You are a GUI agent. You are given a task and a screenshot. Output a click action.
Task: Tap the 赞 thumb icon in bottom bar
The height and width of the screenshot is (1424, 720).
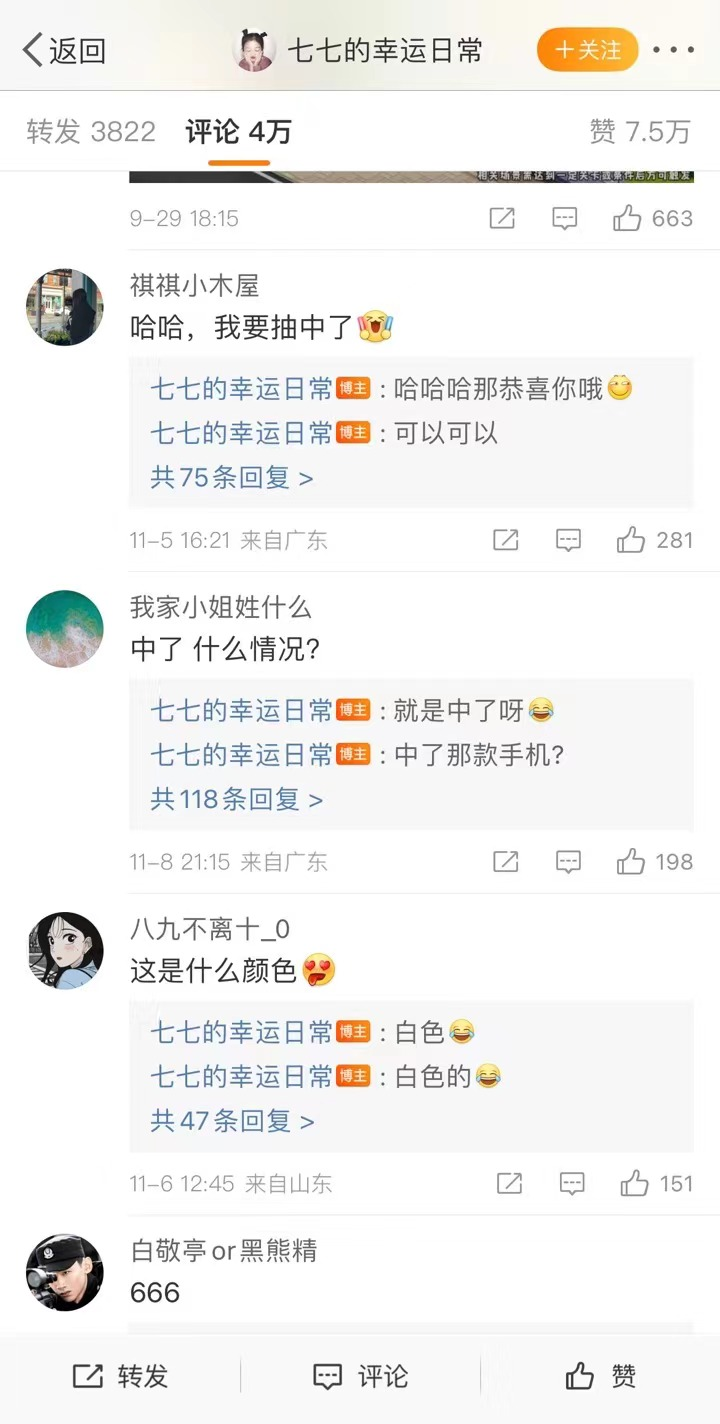tap(581, 1376)
